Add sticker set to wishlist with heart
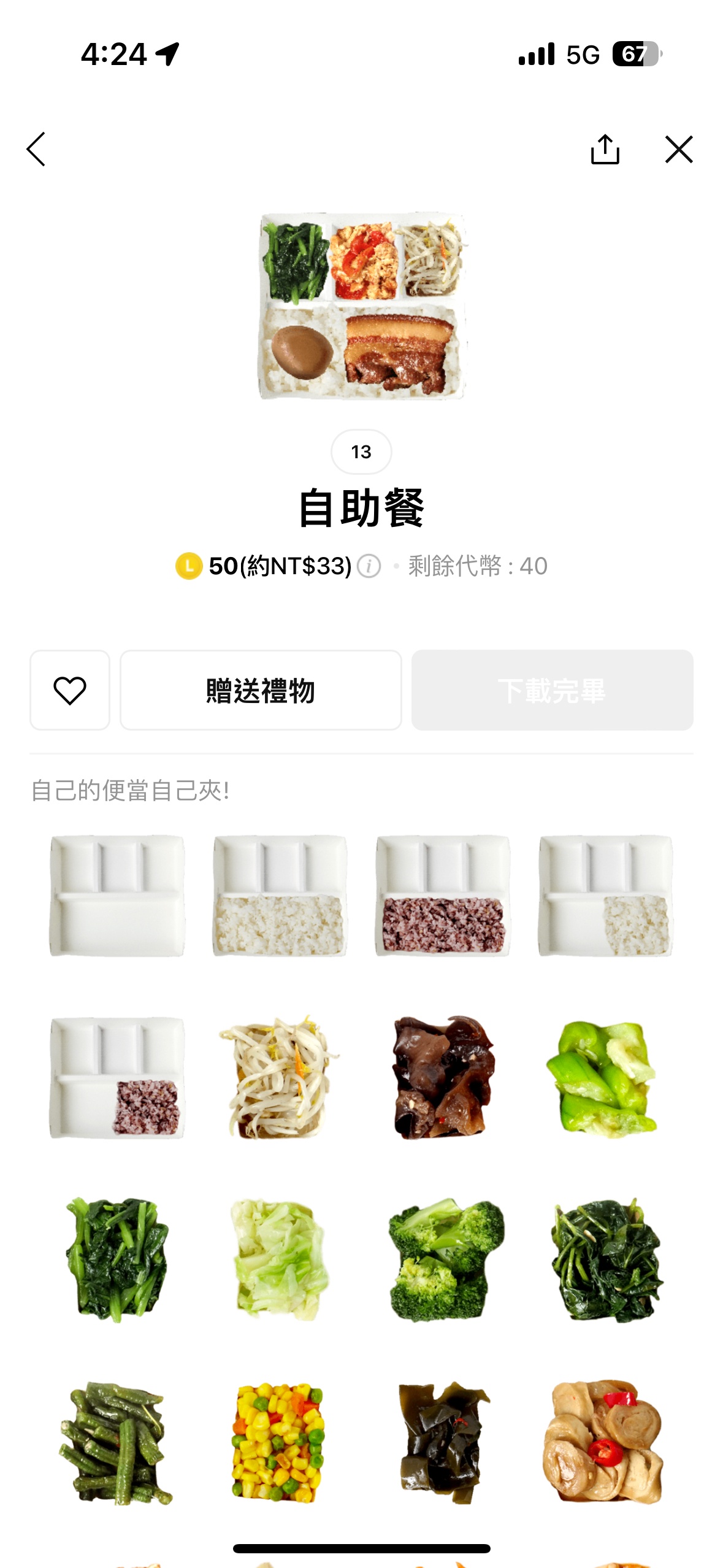Screen dimensions: 723x1568 pos(70,690)
